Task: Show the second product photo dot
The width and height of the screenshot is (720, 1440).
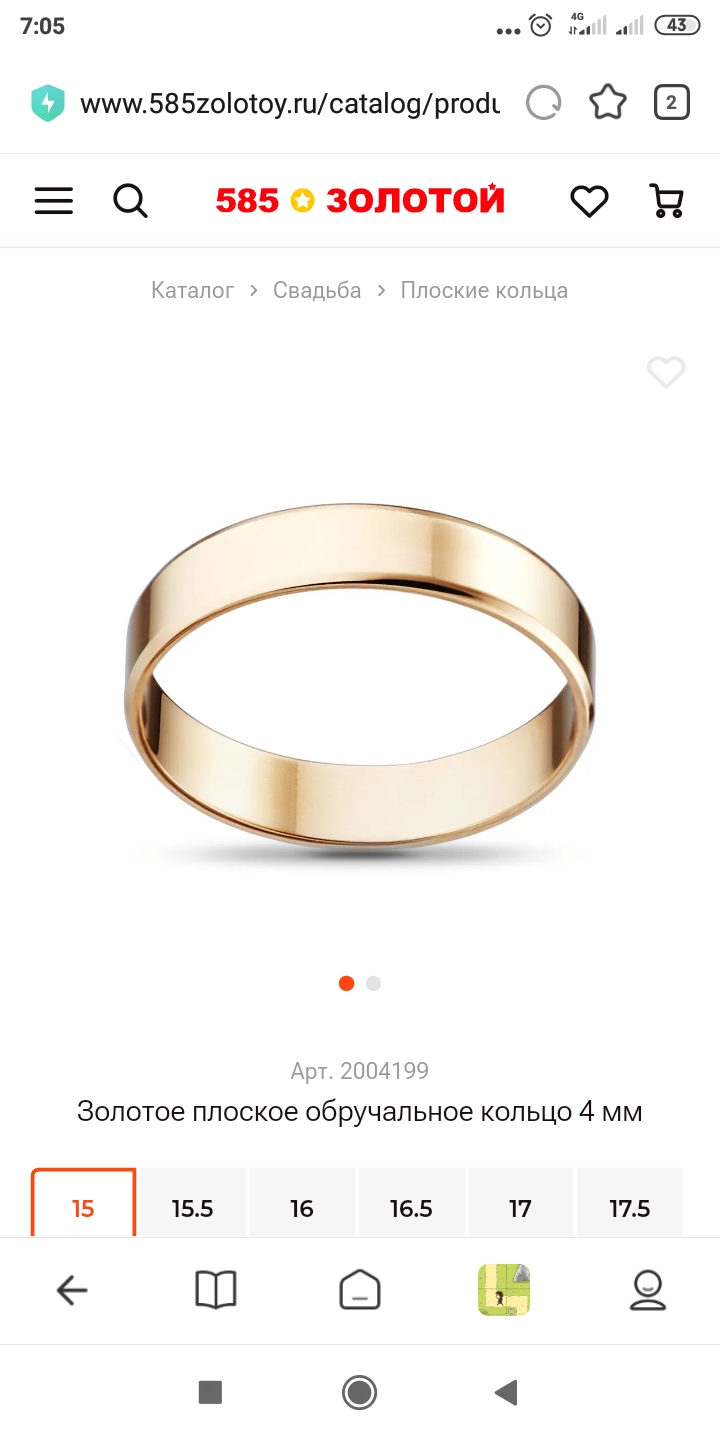Action: [373, 983]
